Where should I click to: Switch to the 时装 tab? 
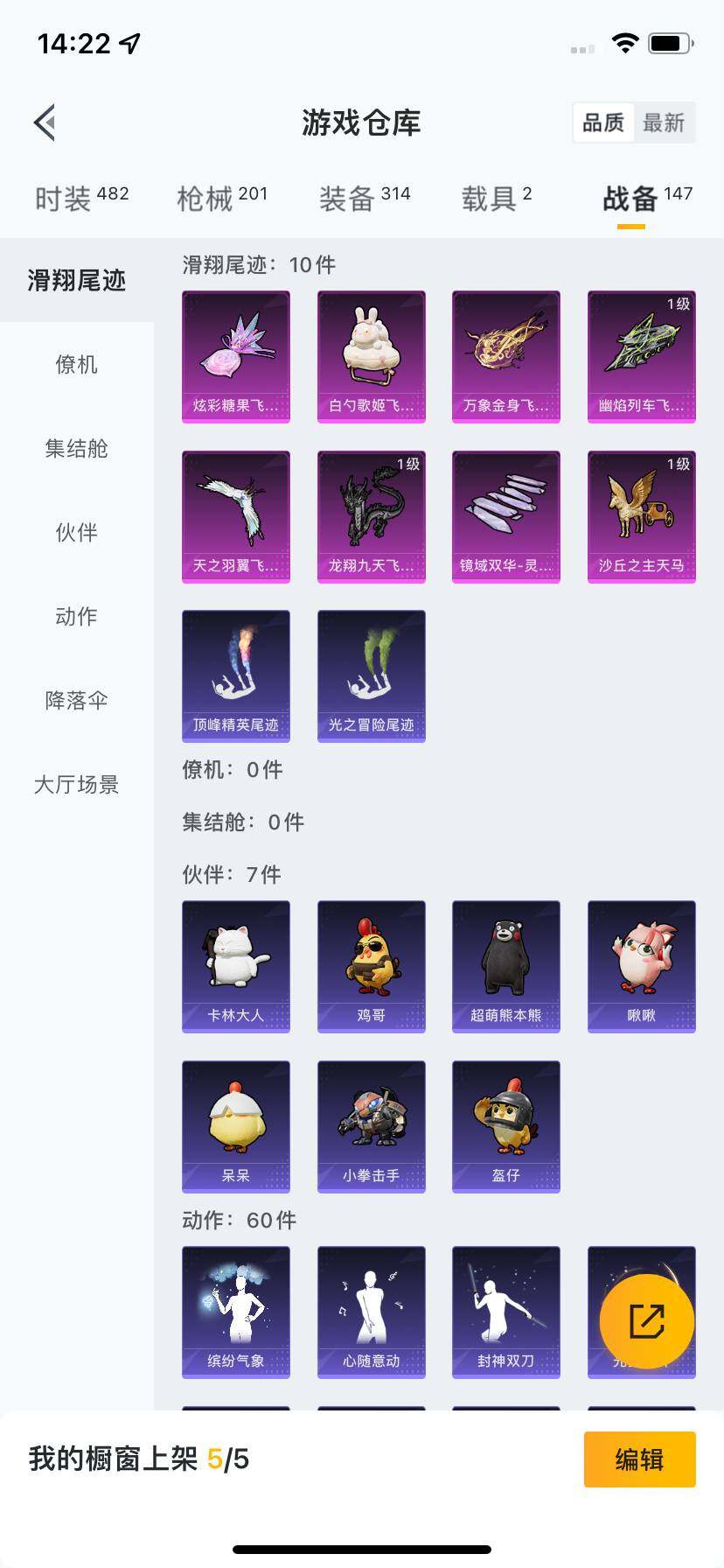81,198
